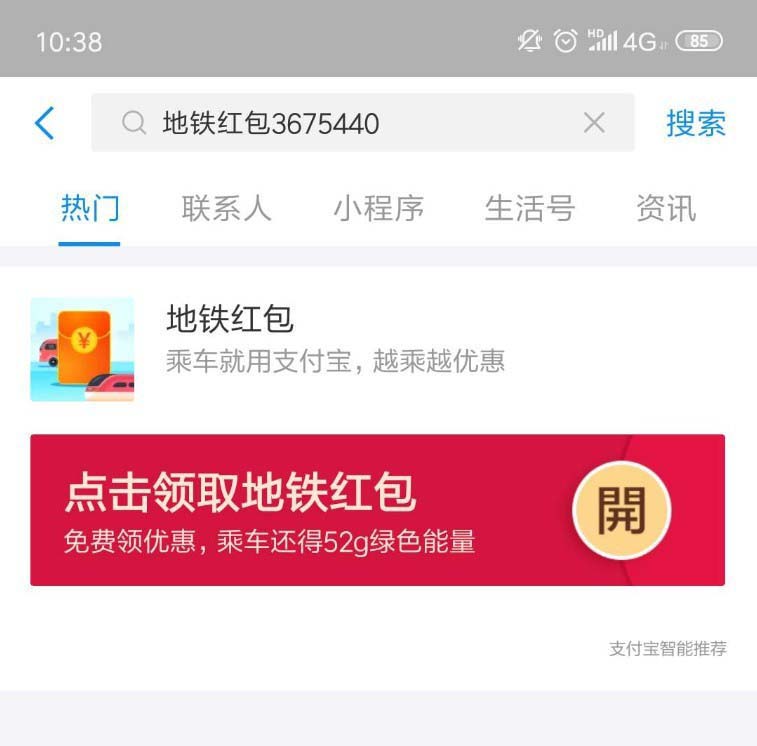Open the 小程序 tab

(378, 208)
